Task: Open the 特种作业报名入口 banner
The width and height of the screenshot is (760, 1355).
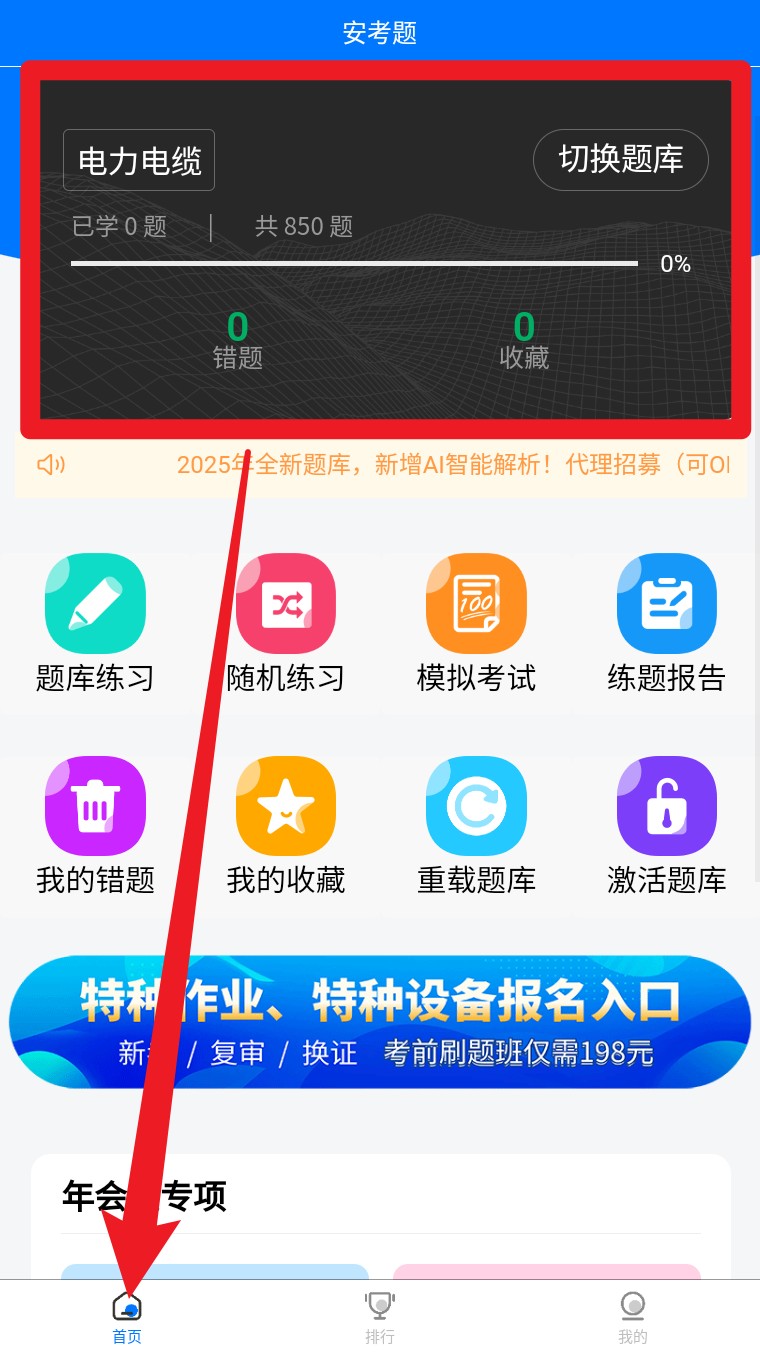Action: [x=380, y=1022]
